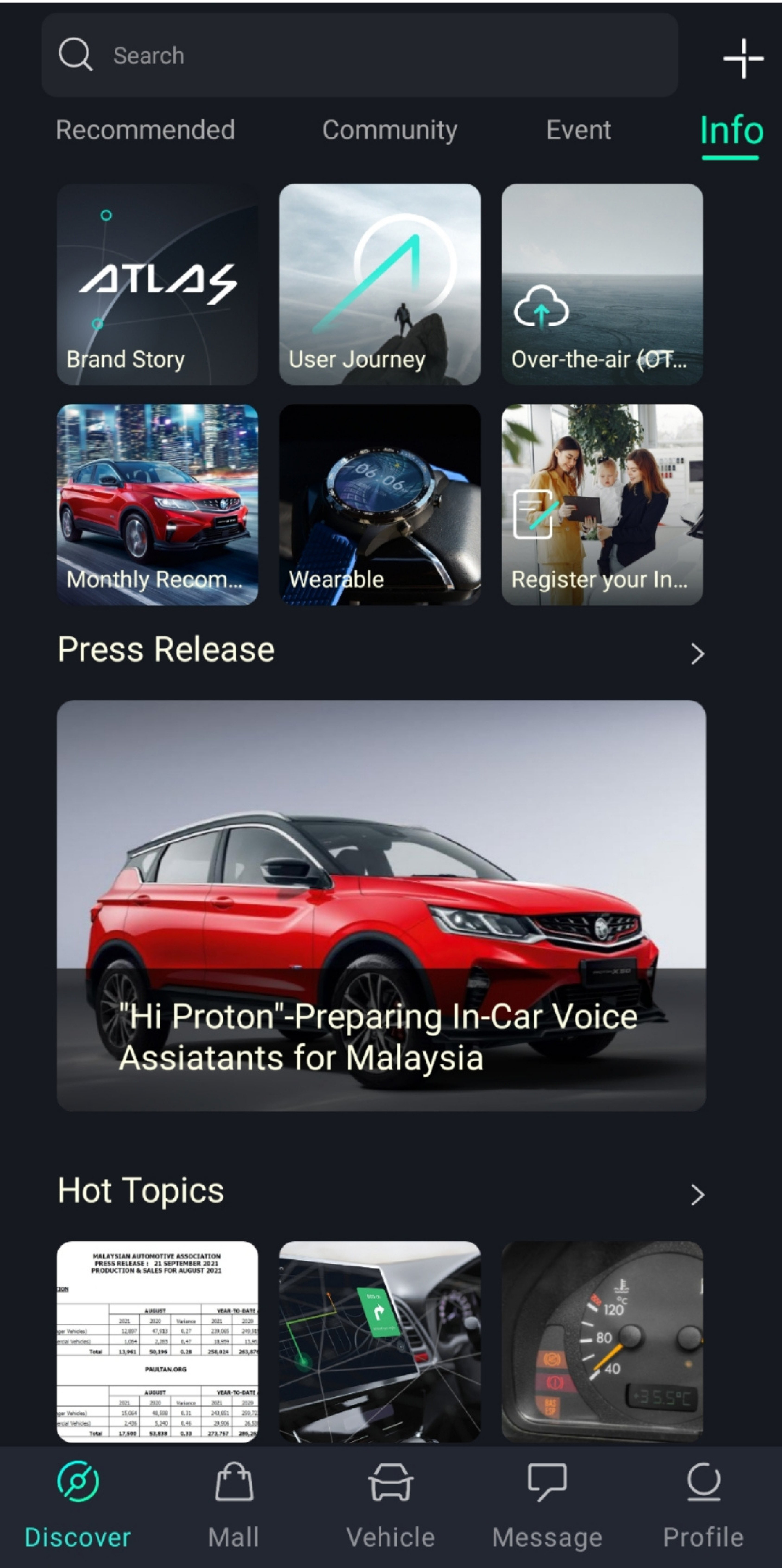Switch to the Recommended tab
This screenshot has width=782, height=1568.
pyautogui.click(x=145, y=130)
